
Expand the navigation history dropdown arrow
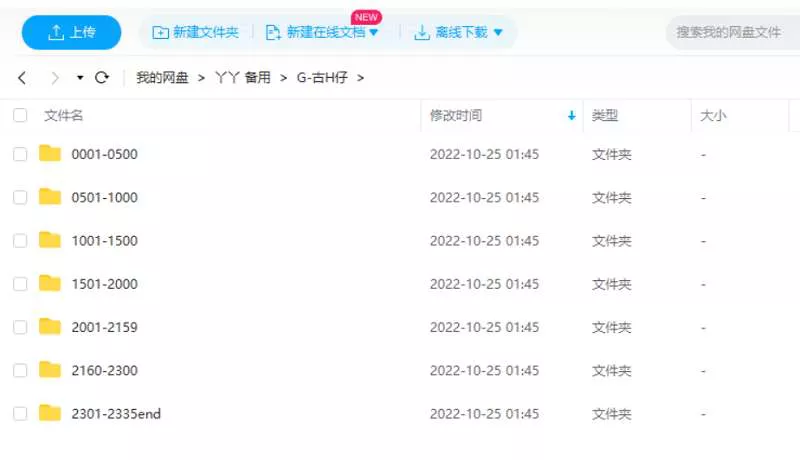click(x=80, y=77)
